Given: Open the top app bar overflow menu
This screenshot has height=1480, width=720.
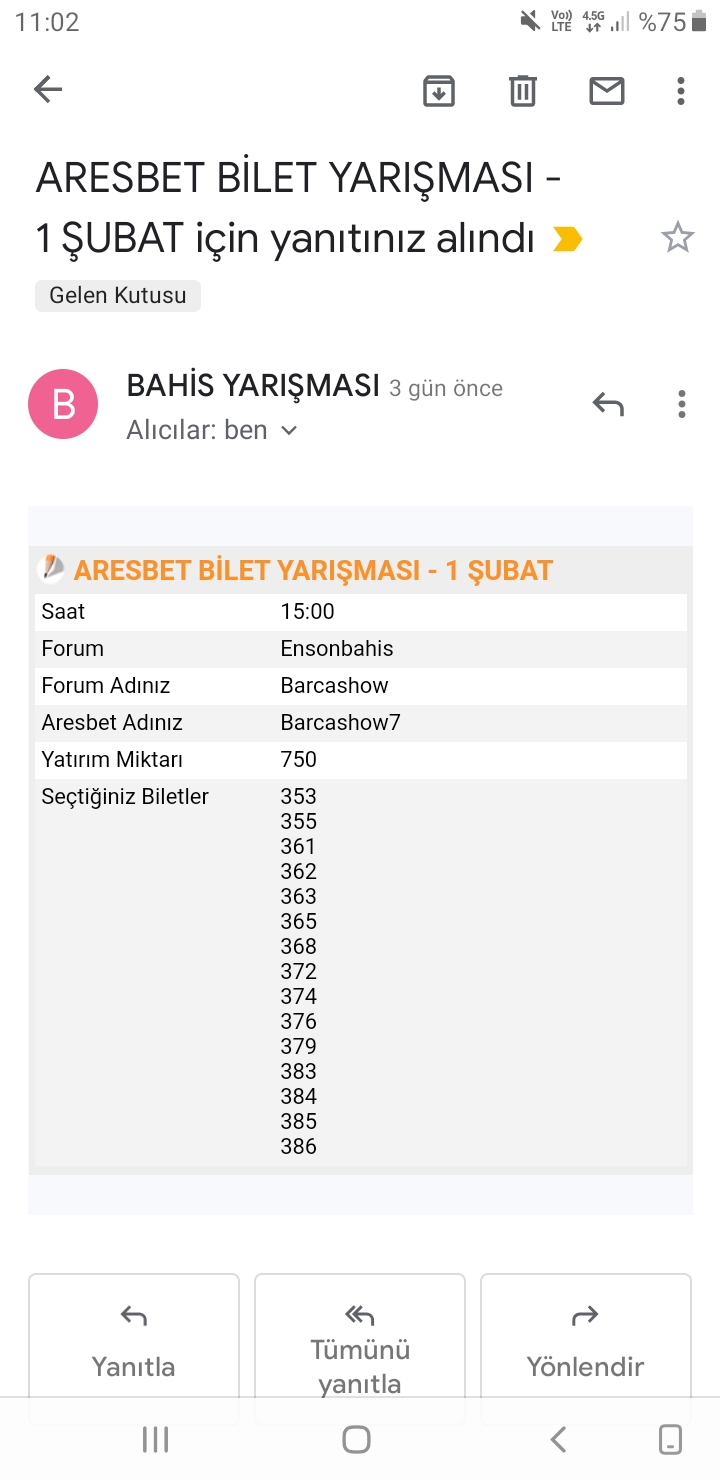Looking at the screenshot, I should (681, 91).
